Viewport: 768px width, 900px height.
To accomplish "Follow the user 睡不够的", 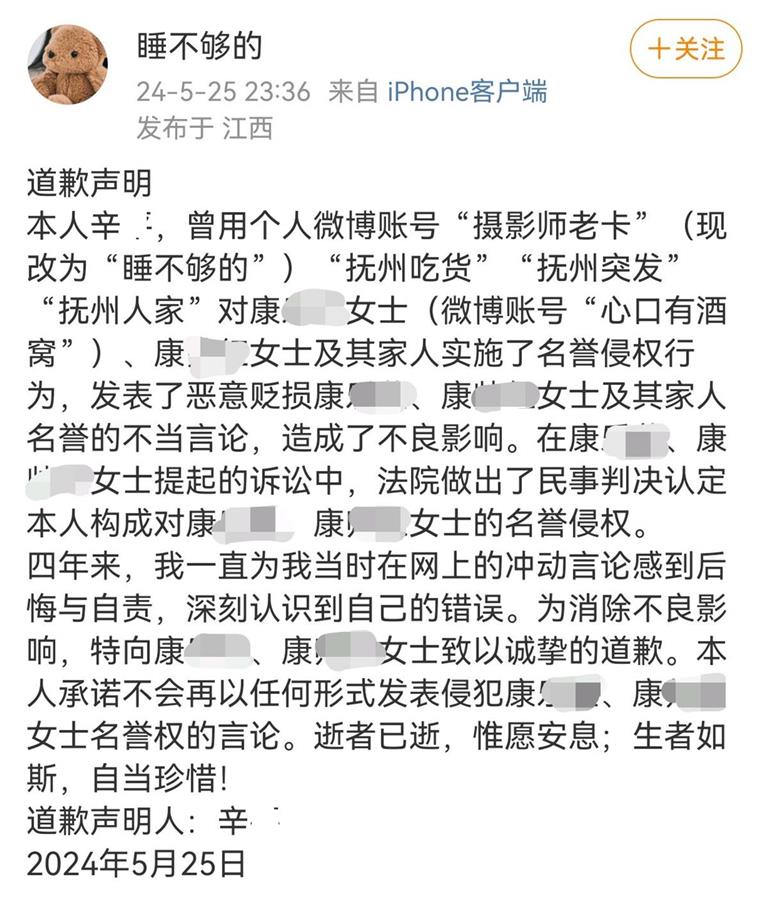I will (687, 50).
